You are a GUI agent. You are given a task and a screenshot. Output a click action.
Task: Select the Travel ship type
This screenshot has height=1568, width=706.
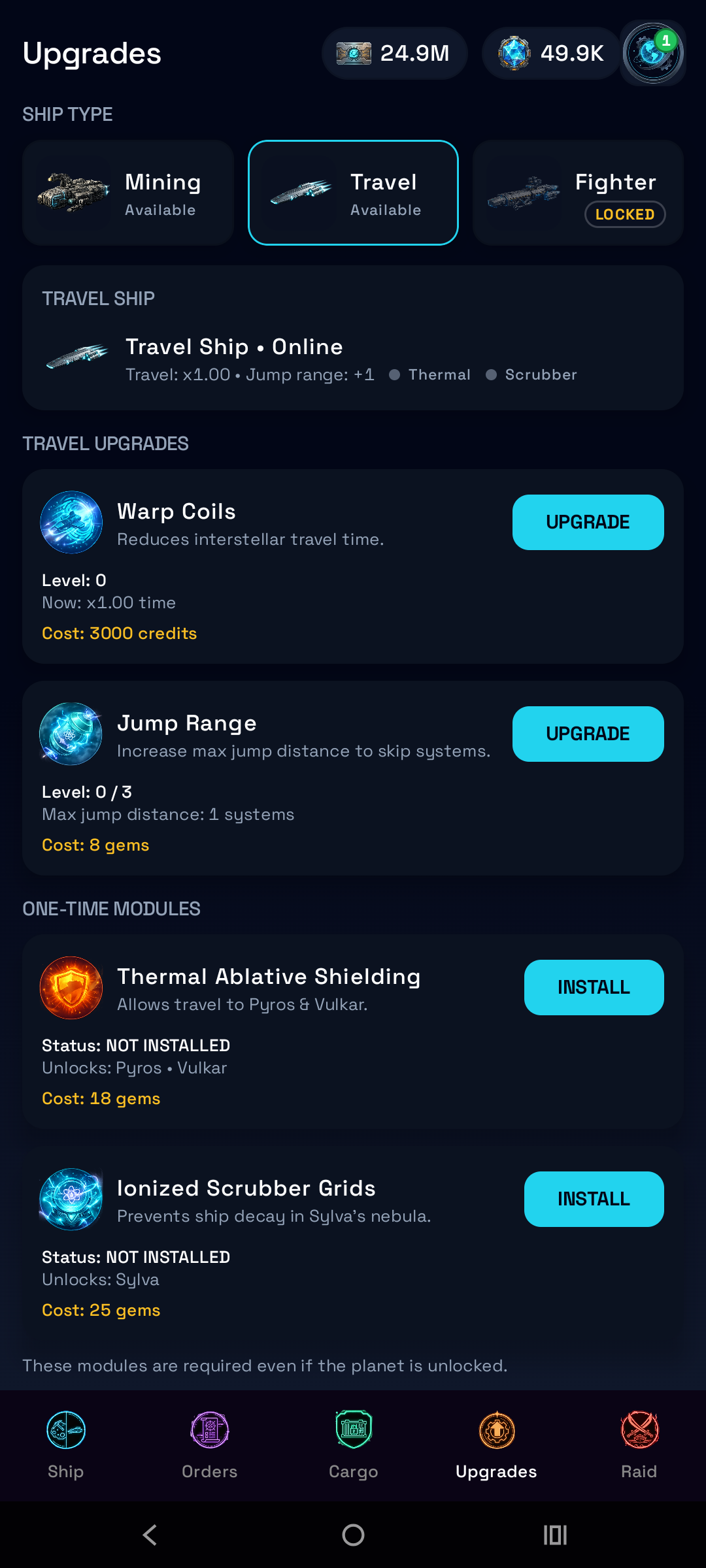353,193
